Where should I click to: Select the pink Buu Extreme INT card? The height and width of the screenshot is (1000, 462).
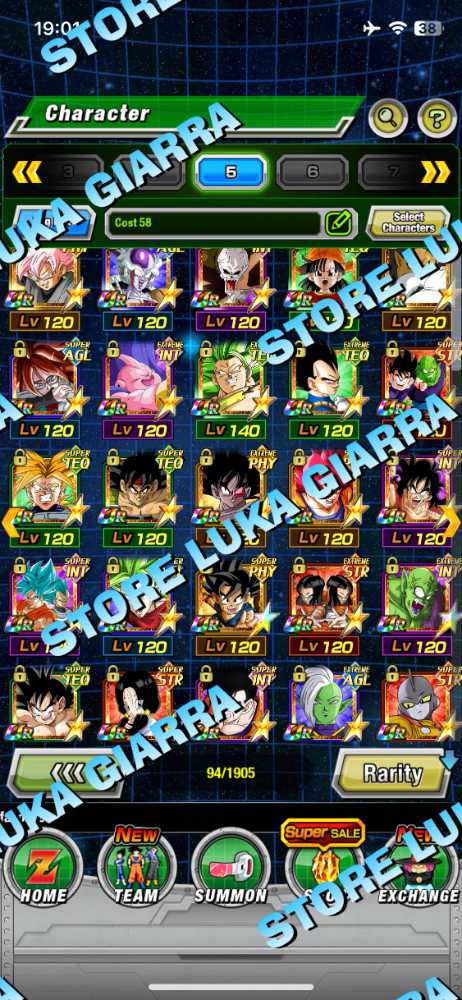138,389
